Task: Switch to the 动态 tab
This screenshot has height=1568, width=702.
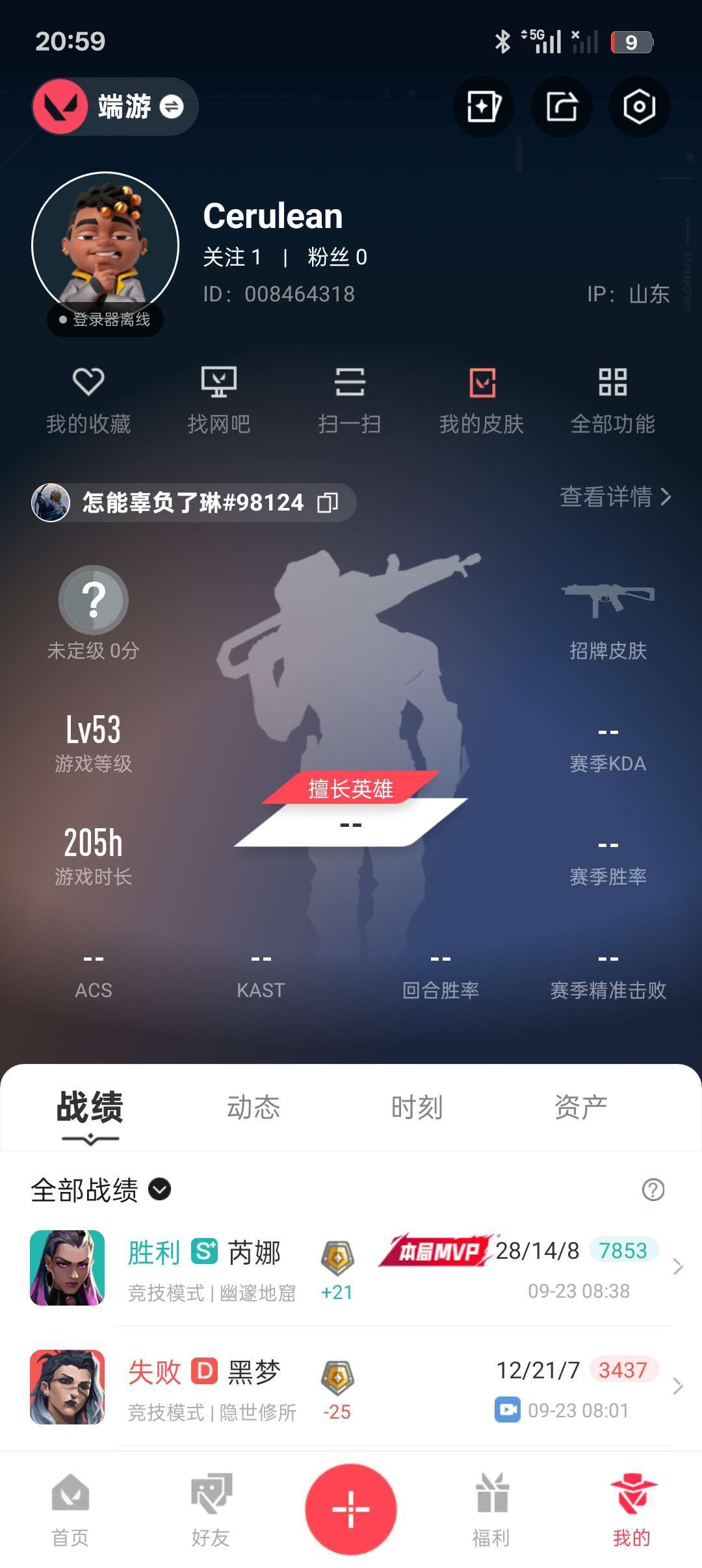Action: coord(255,1108)
